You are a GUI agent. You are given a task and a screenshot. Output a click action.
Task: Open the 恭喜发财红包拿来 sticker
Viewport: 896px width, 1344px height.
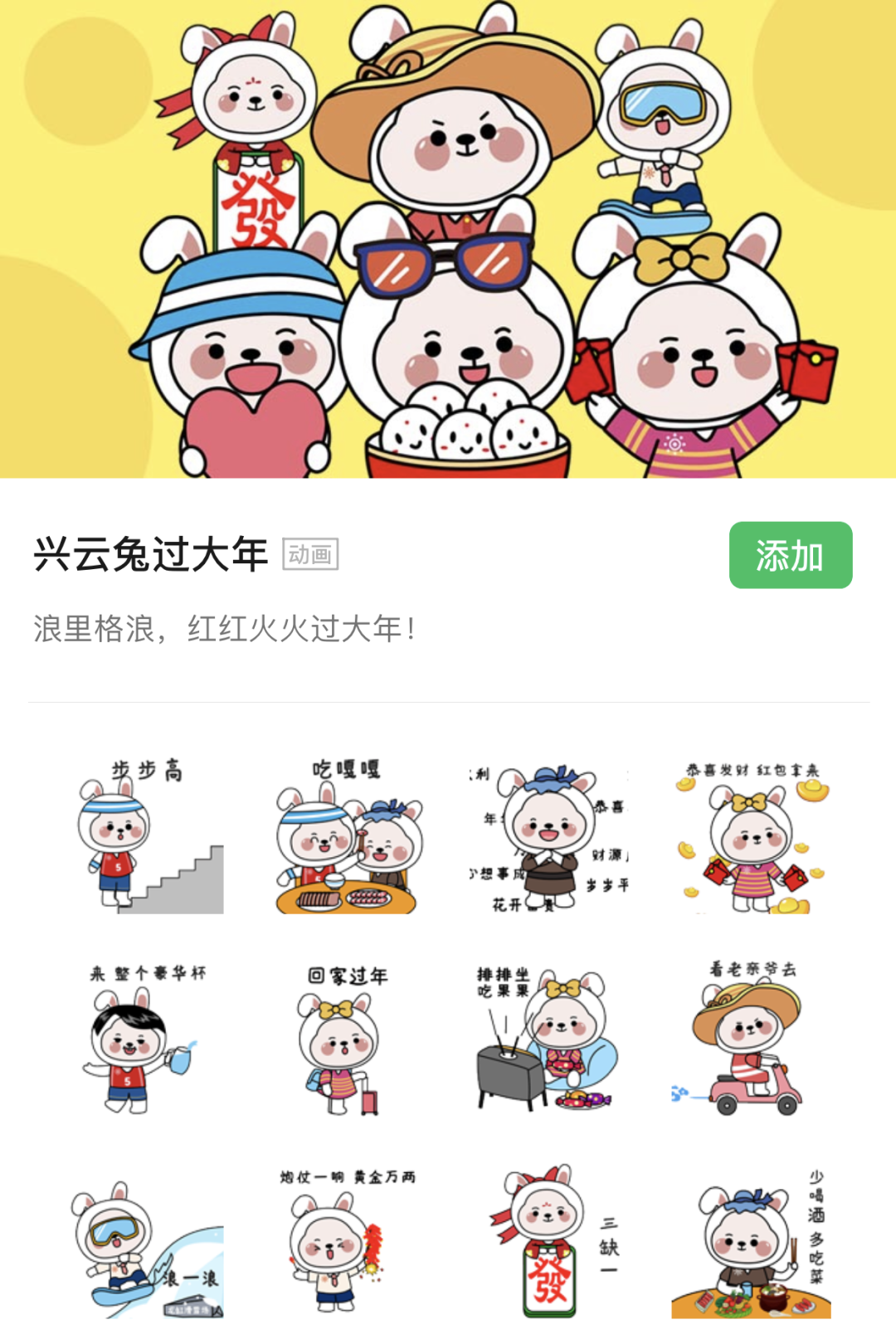pyautogui.click(x=751, y=836)
